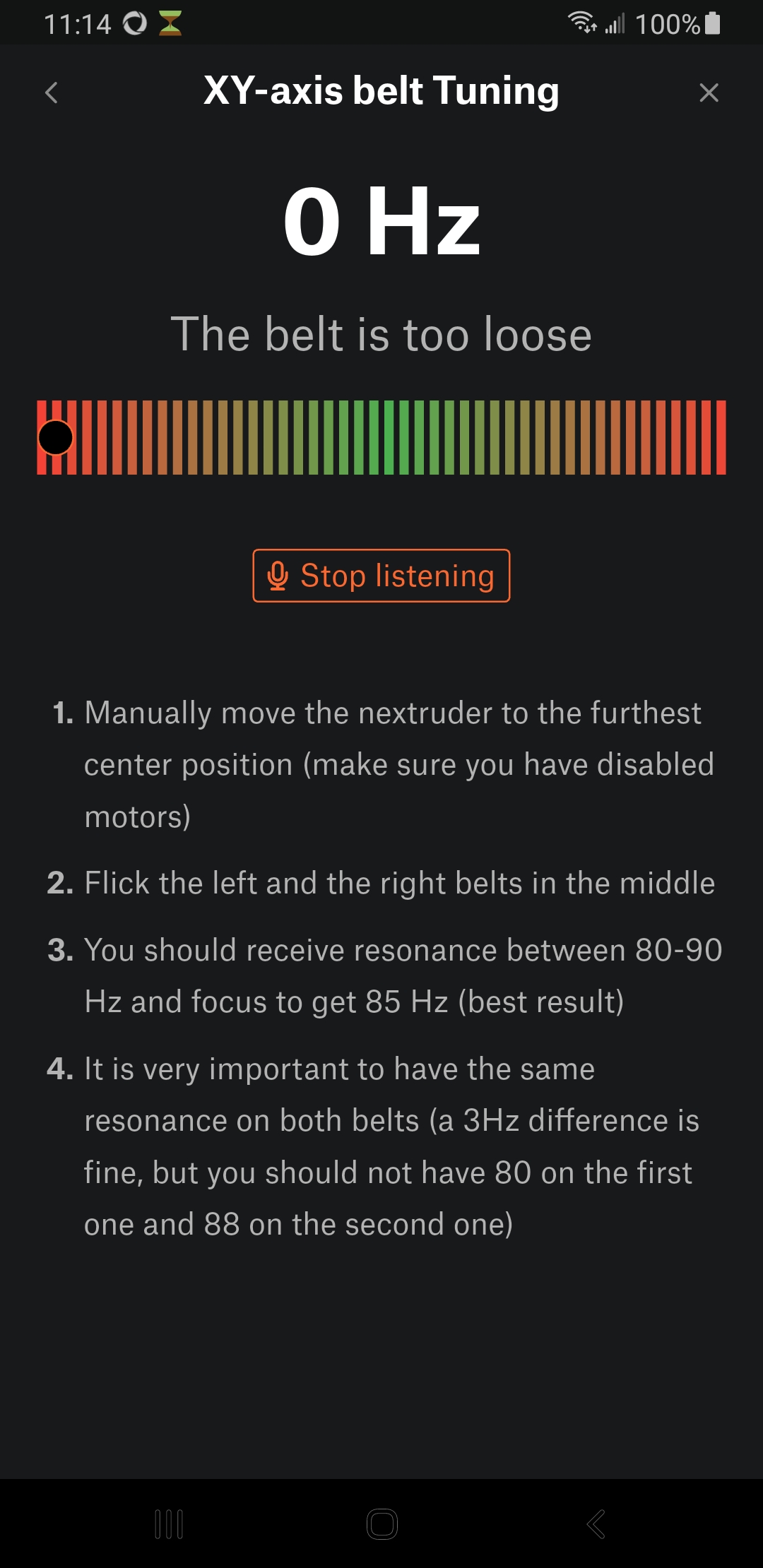Tap the Stop listening button
Screen dimensions: 763x1568
point(381,576)
